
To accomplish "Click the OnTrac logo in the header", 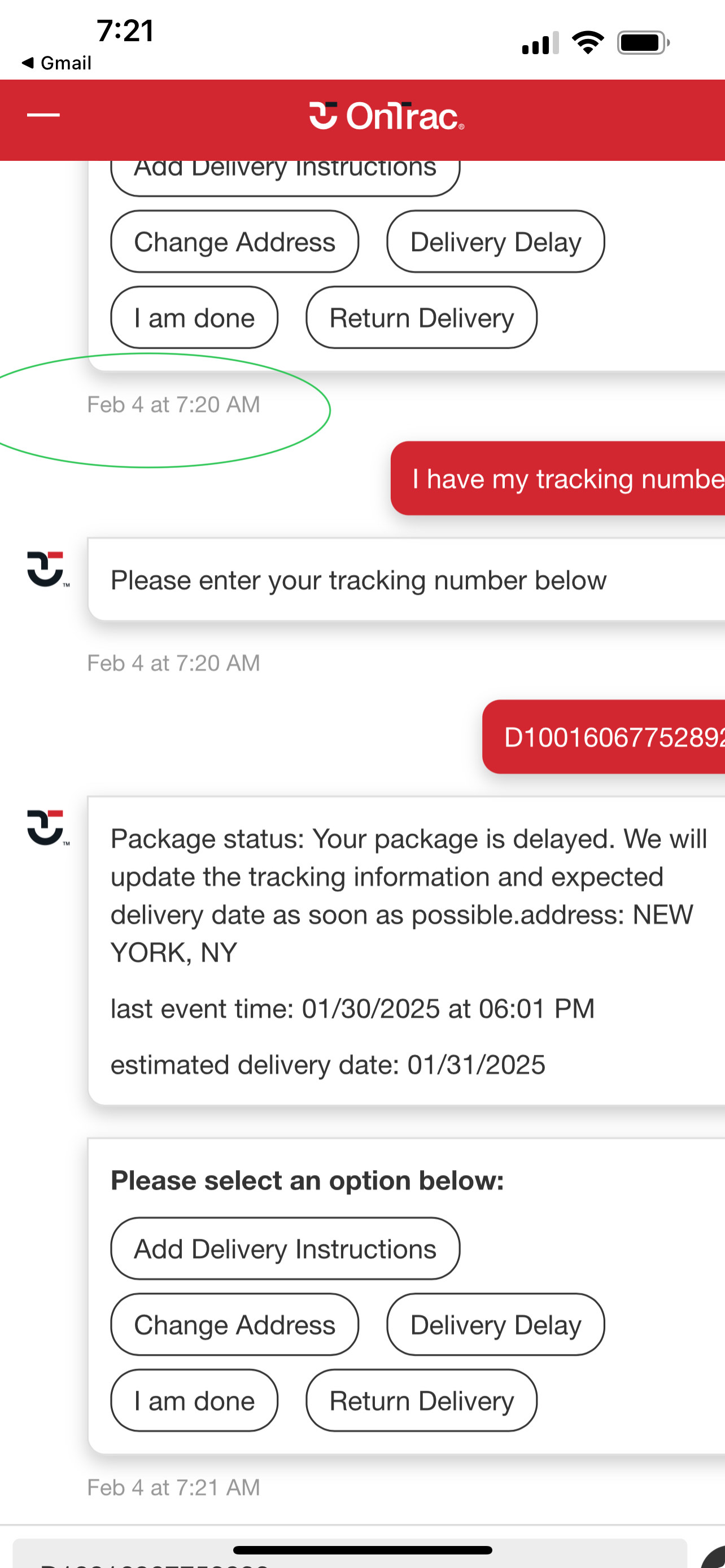I will [x=385, y=116].
